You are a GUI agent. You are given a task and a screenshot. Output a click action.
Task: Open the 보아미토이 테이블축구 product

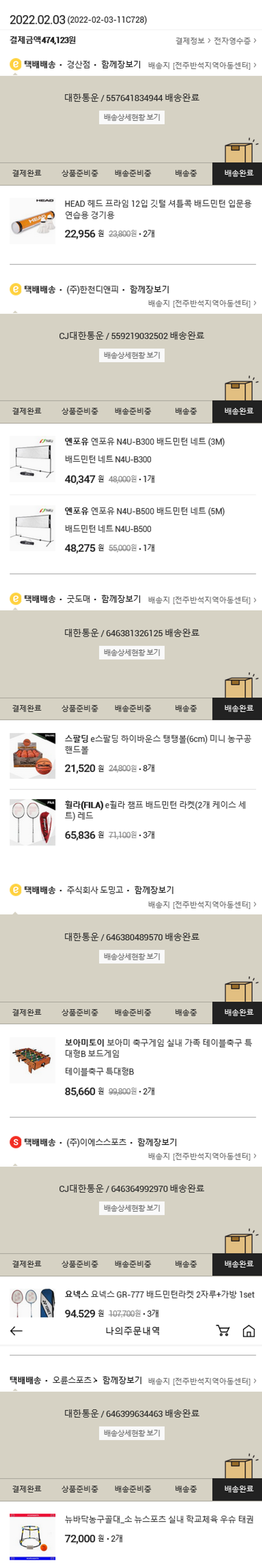point(158,1048)
